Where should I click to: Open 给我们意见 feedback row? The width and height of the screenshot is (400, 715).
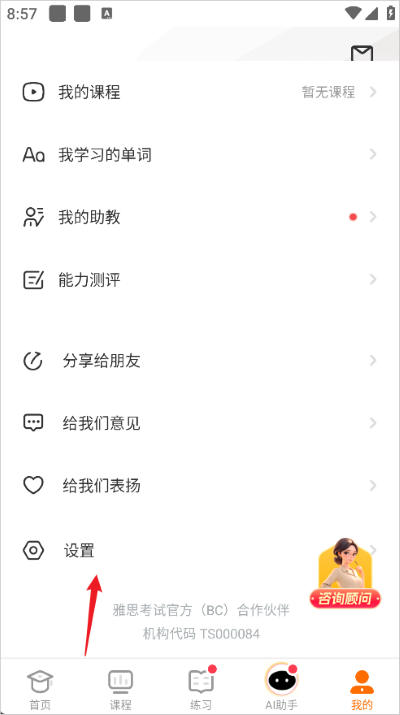click(x=200, y=423)
